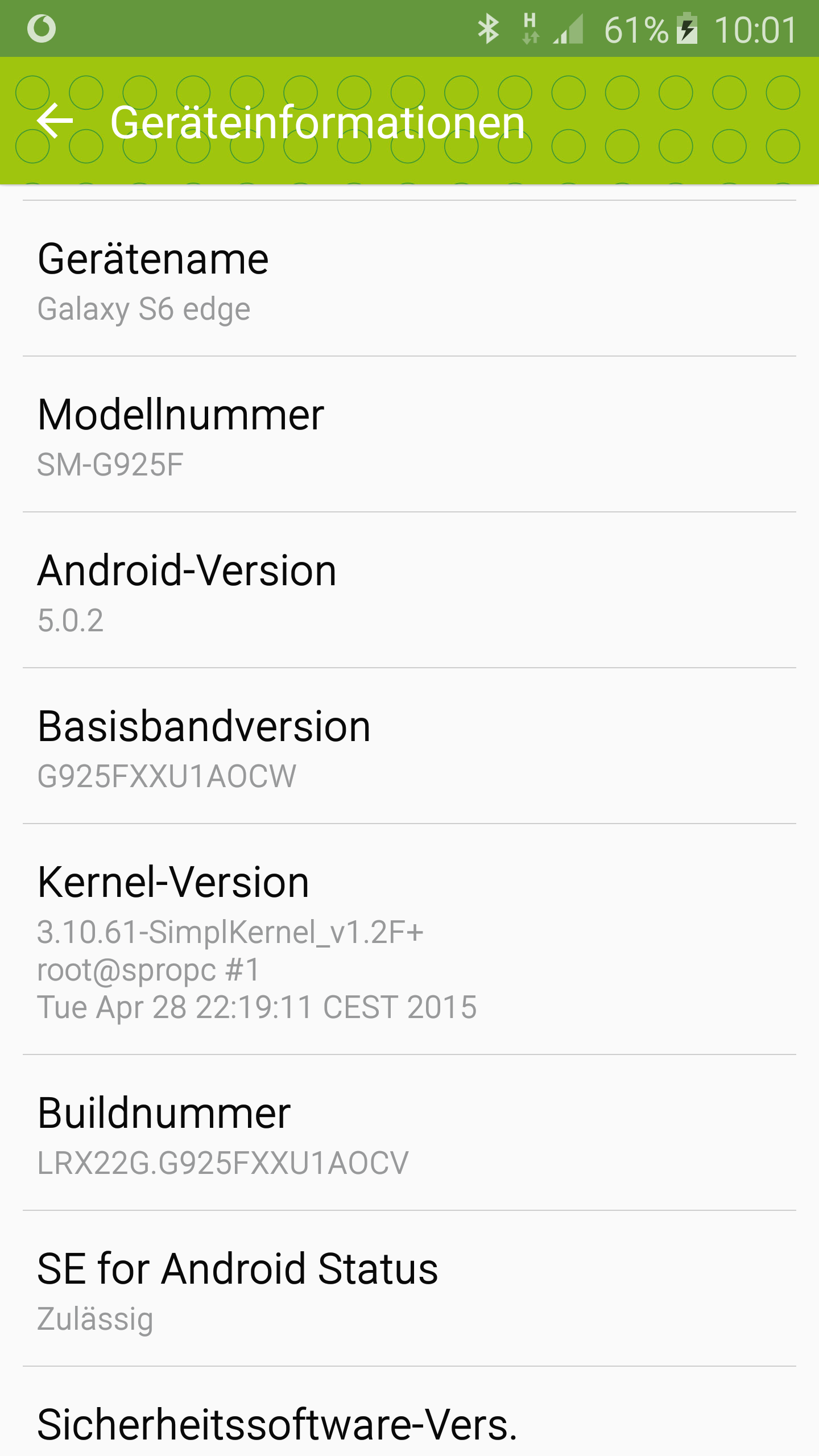819x1456 pixels.
Task: Open SE for Android Status
Action: point(409,1289)
